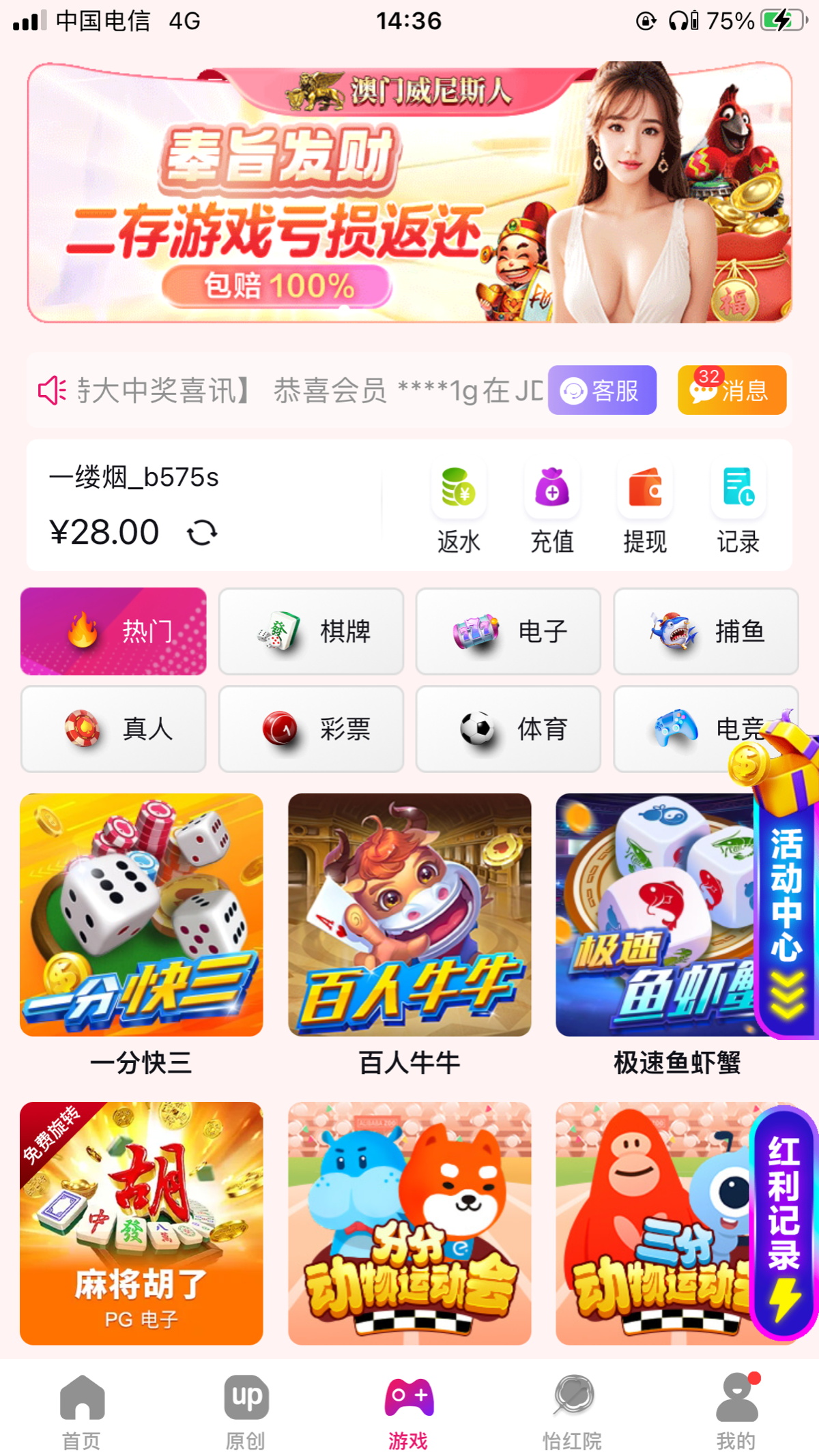Viewport: 819px width, 1456px height.
Task: Select the 真人 category
Action: pos(113,729)
